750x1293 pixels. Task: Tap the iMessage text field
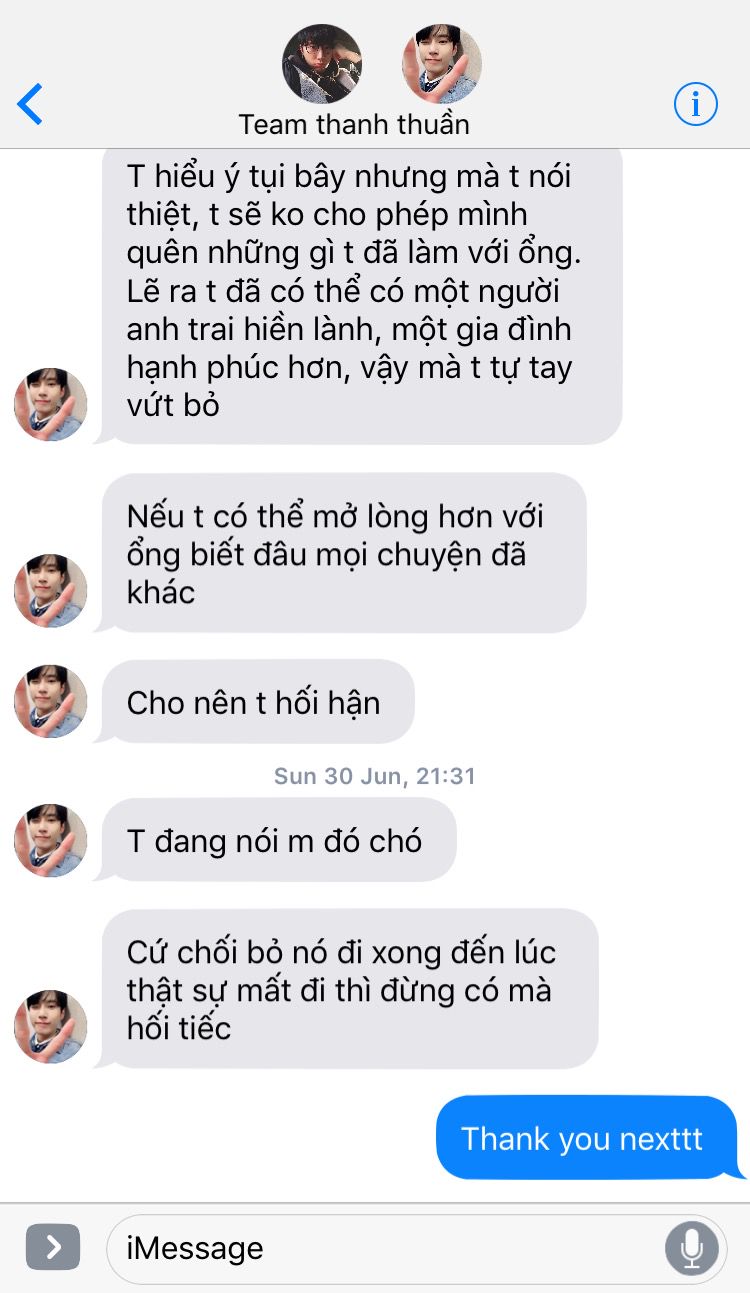(380, 1247)
